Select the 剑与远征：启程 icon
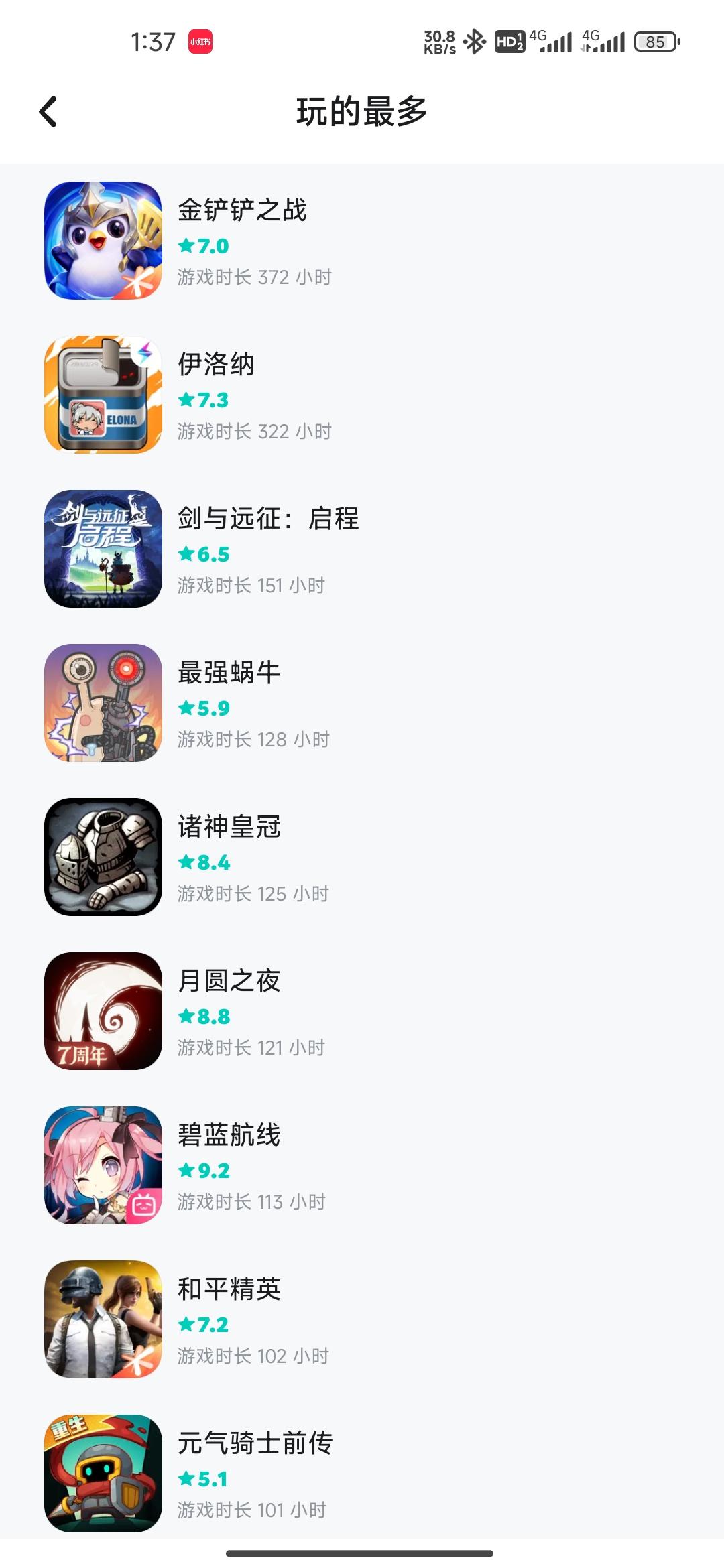Image resolution: width=724 pixels, height=1568 pixels. tap(102, 549)
